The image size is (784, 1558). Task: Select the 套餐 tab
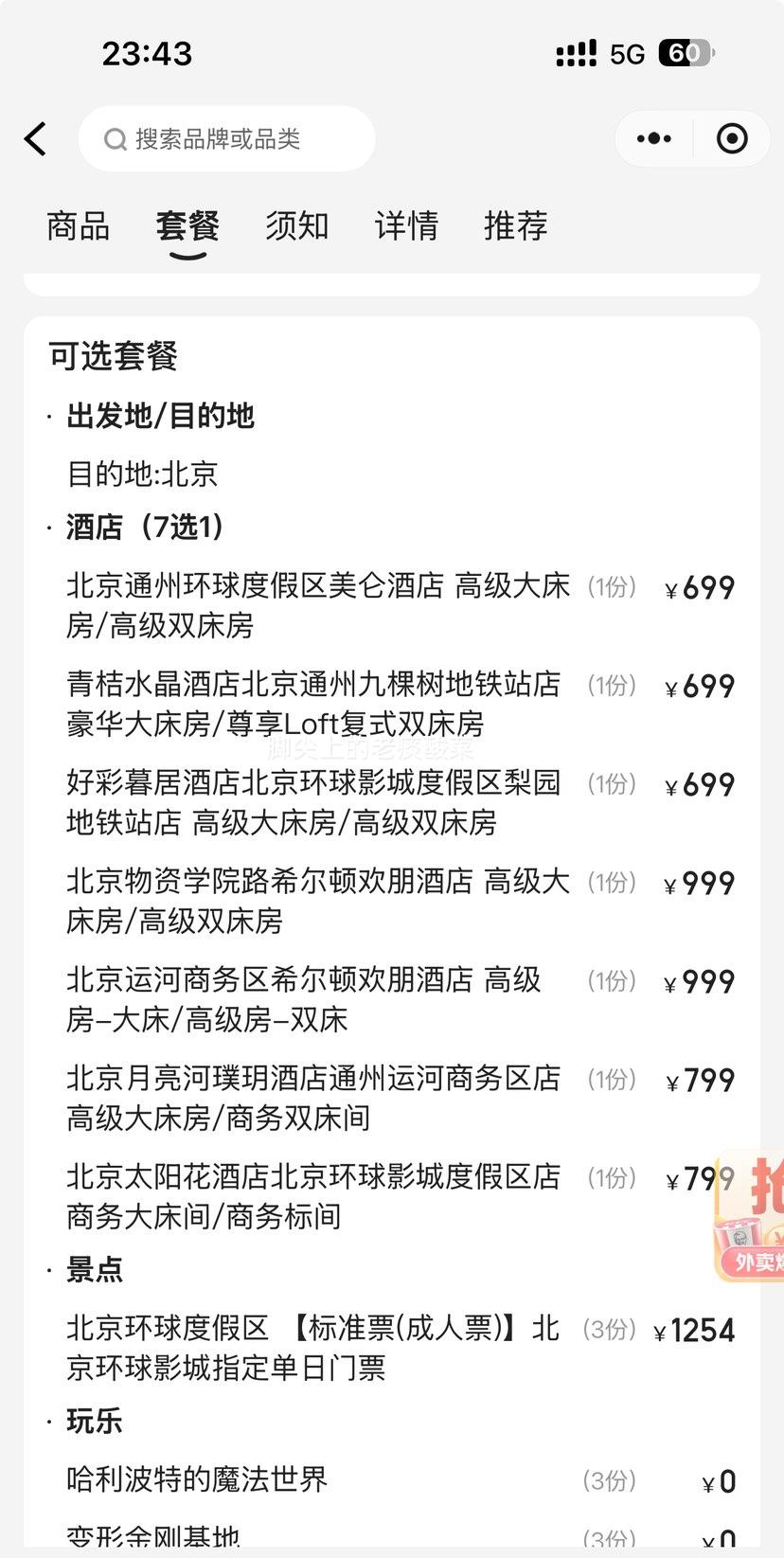click(187, 226)
